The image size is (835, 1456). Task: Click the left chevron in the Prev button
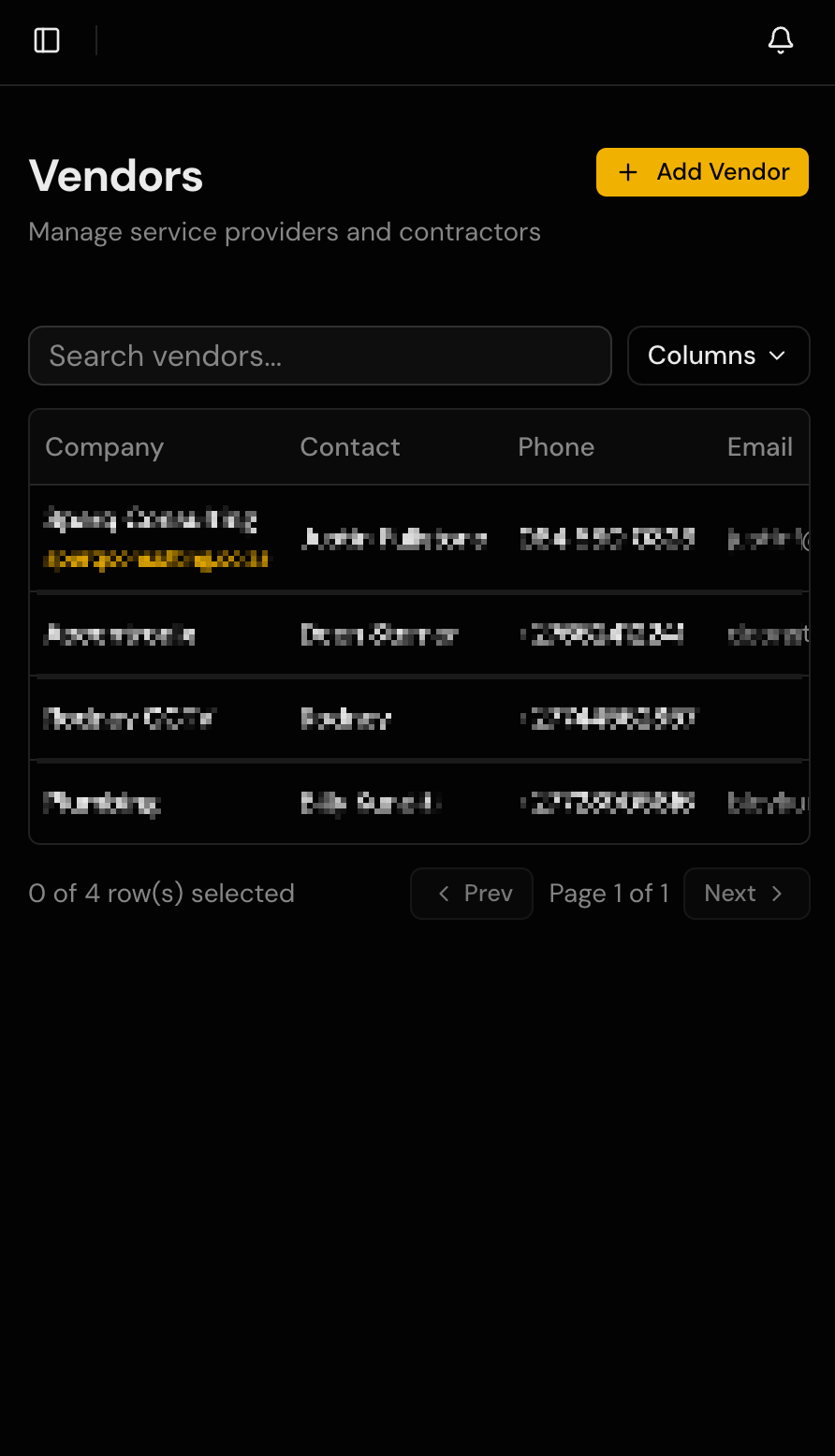(x=445, y=894)
